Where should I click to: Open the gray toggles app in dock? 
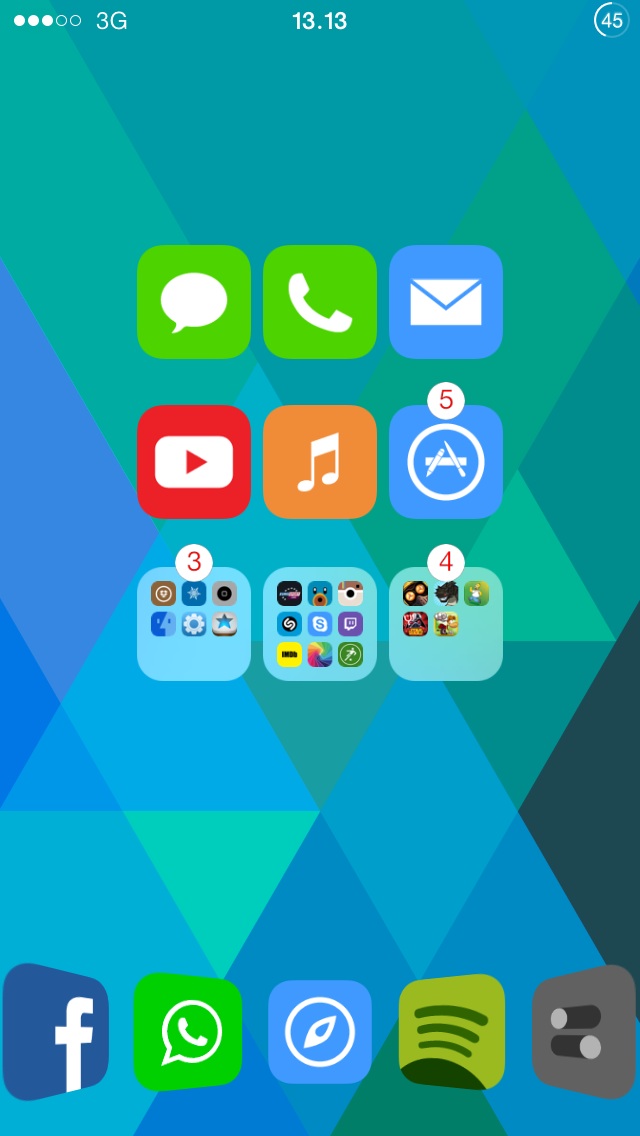(x=583, y=1032)
